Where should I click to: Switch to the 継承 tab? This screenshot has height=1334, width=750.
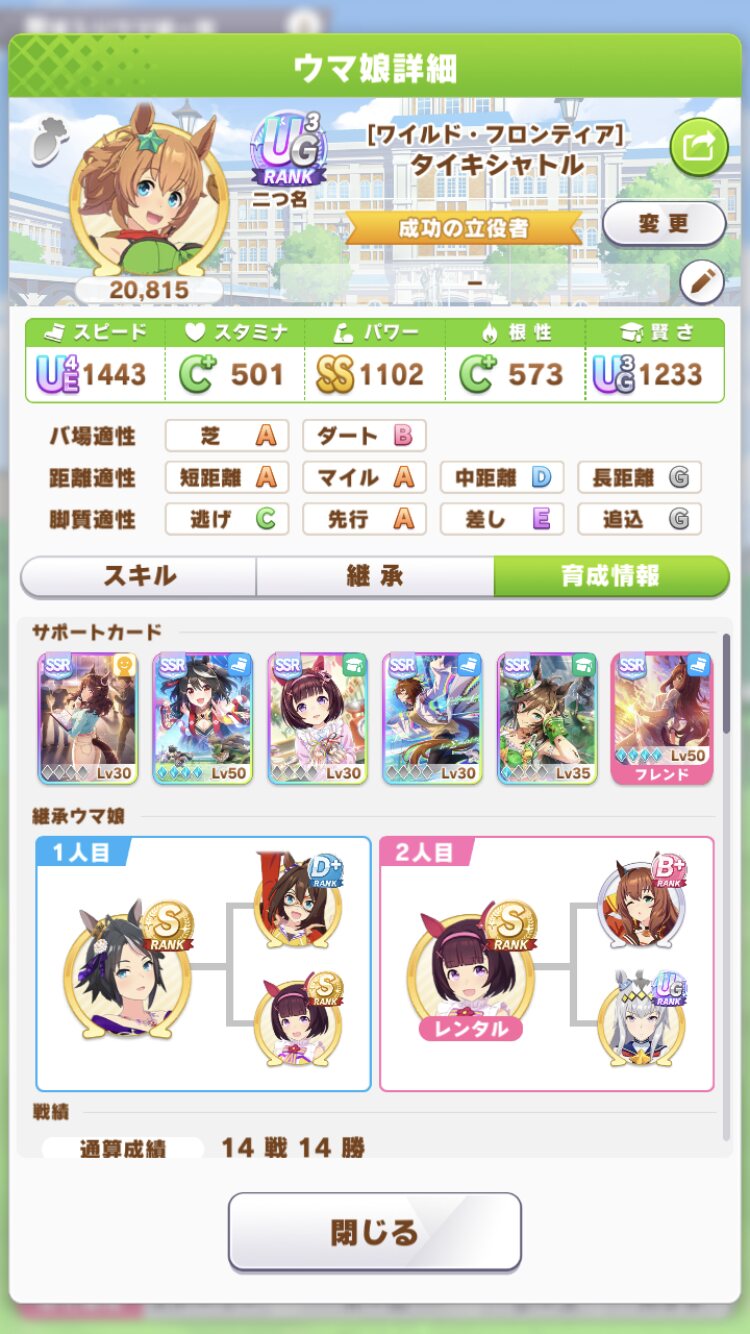click(374, 576)
